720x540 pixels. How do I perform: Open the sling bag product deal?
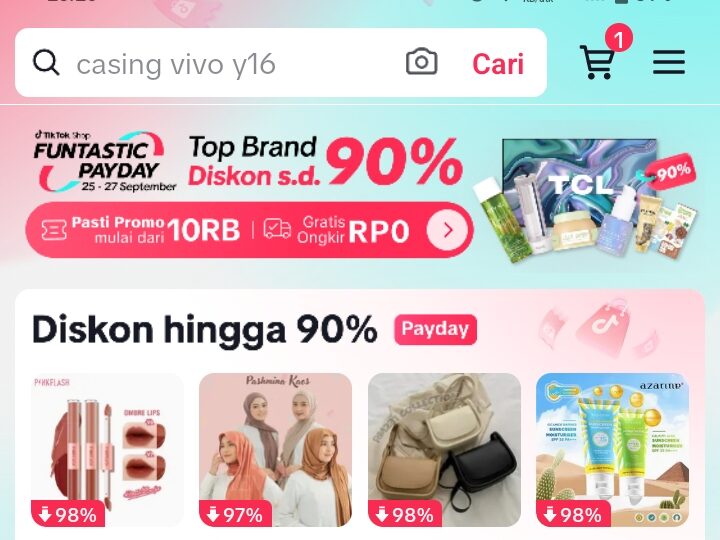[444, 450]
